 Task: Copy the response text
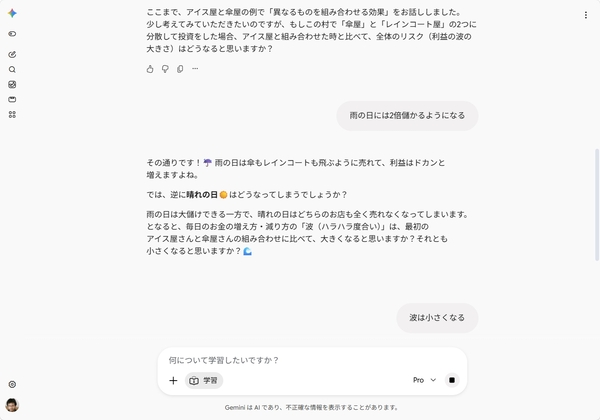click(x=180, y=69)
